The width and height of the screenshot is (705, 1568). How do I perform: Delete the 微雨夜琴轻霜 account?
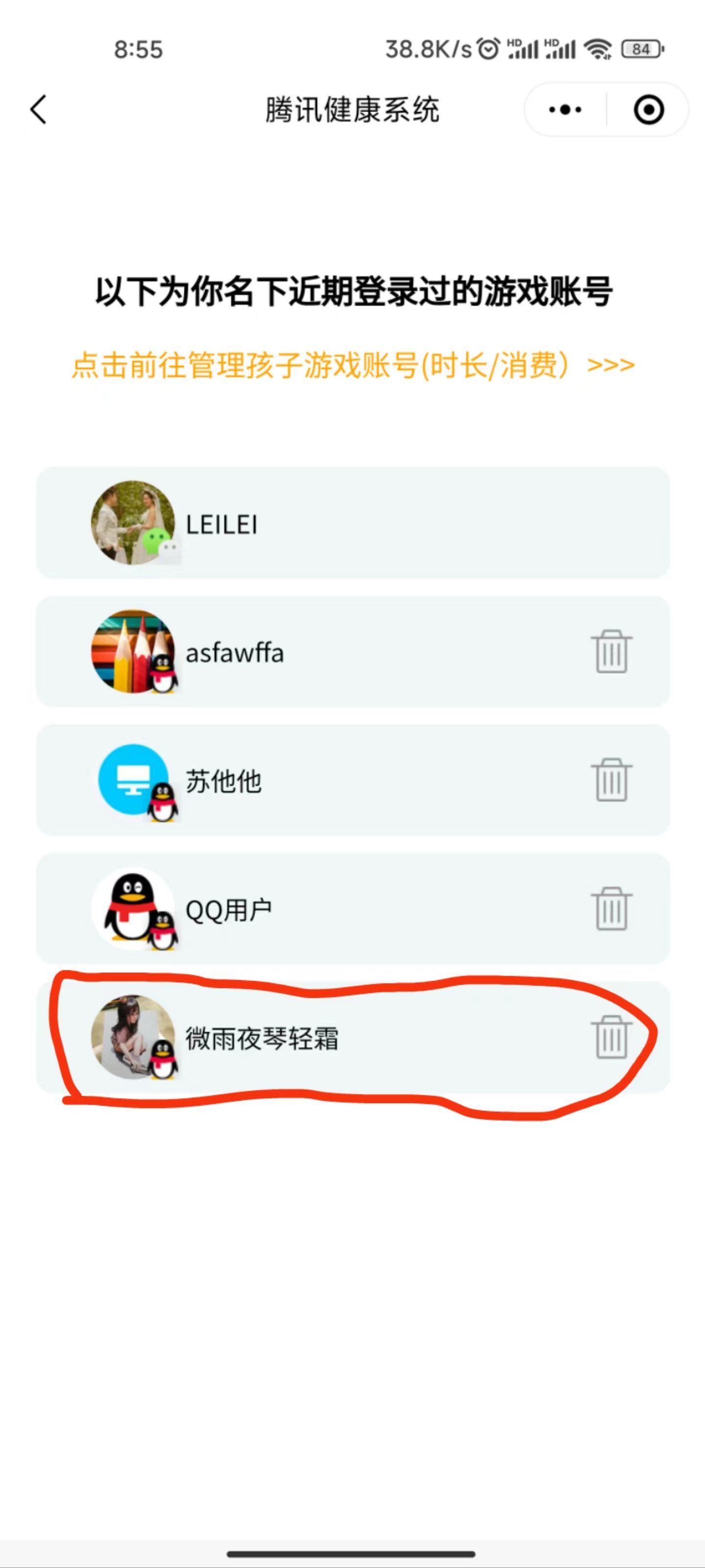[611, 1037]
